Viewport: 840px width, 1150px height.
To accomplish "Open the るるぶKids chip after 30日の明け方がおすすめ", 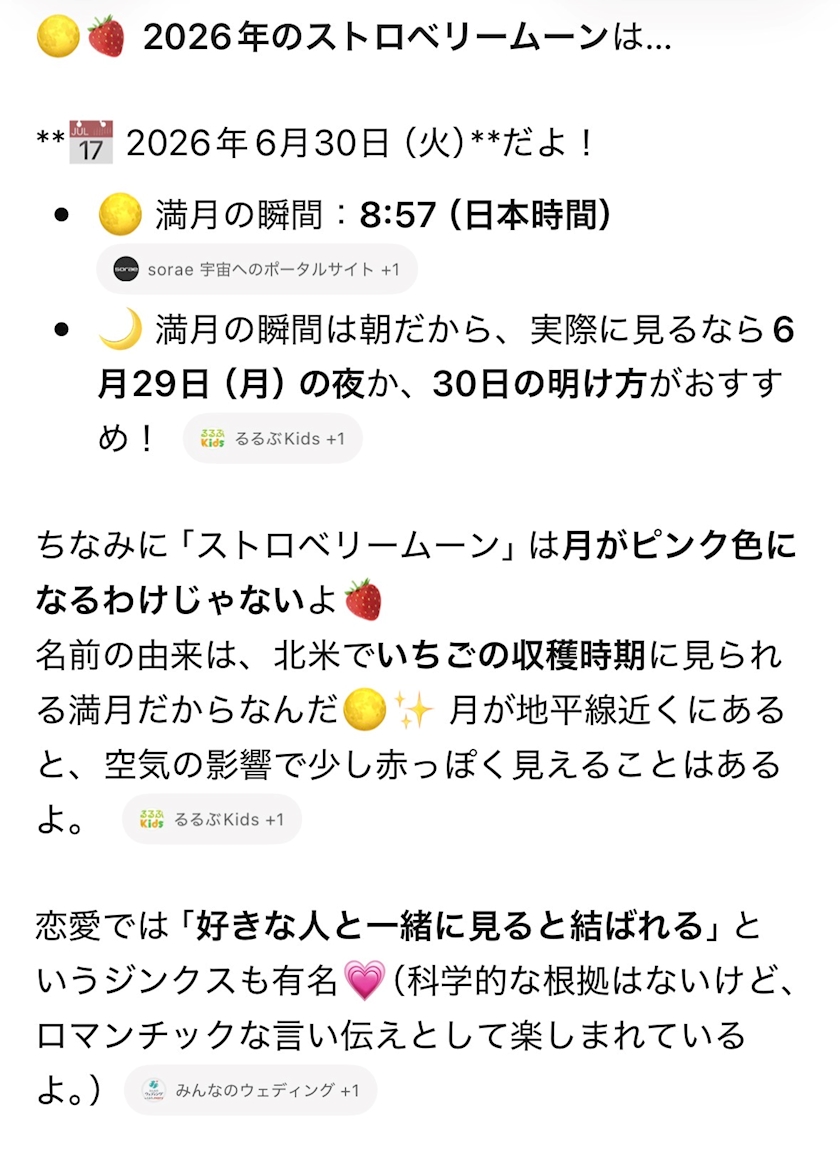I will (272, 438).
